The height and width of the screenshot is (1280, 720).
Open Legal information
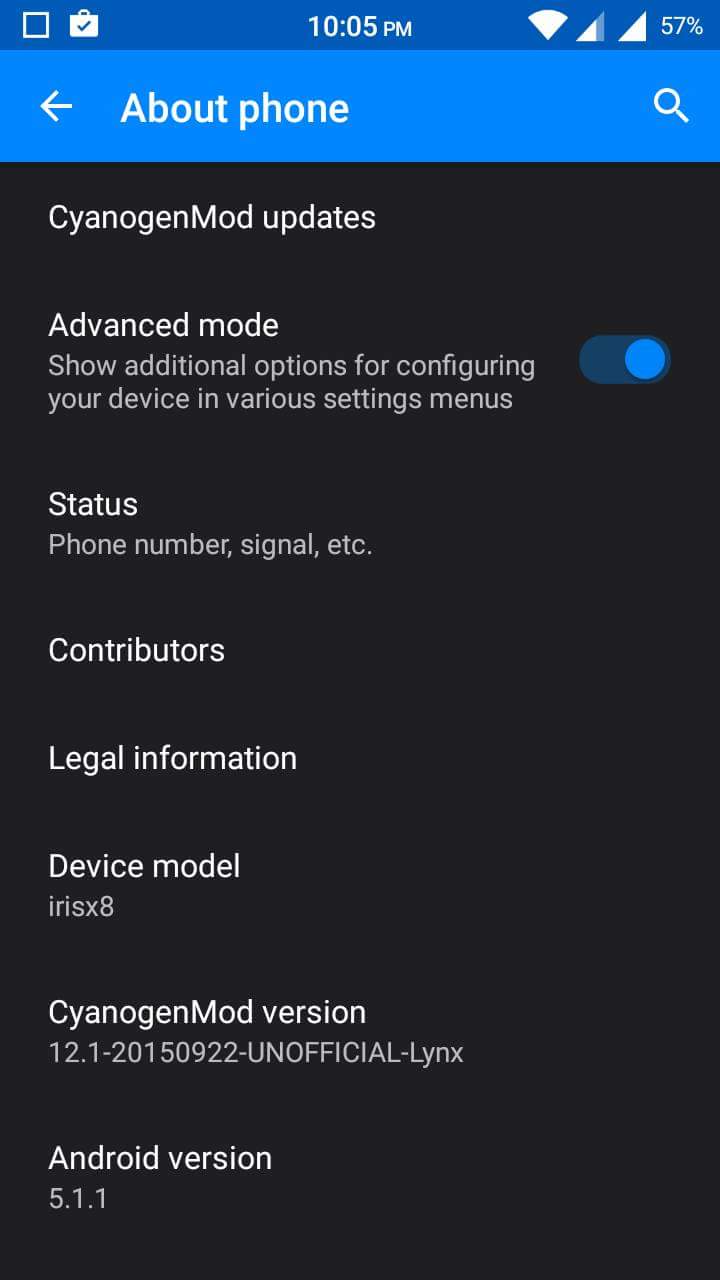coord(360,758)
